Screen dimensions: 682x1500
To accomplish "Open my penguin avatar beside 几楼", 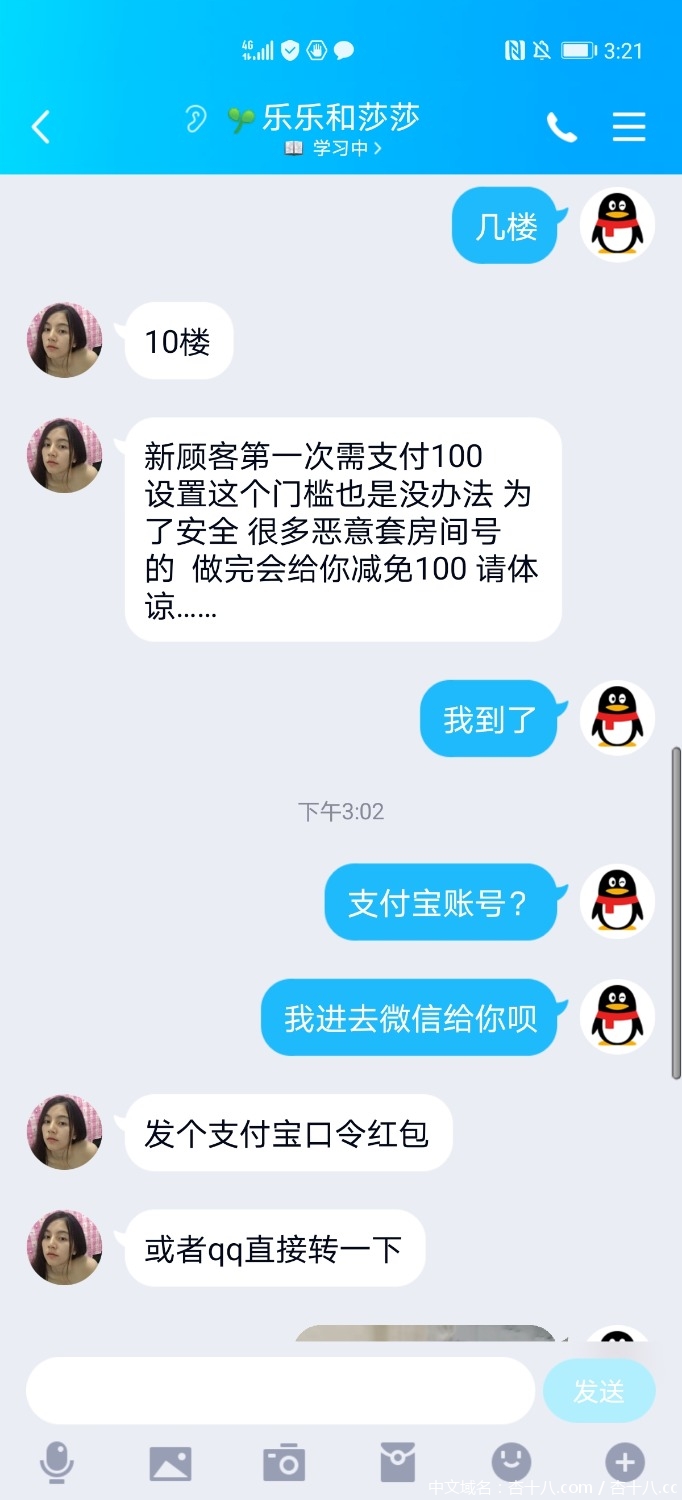I will click(617, 225).
